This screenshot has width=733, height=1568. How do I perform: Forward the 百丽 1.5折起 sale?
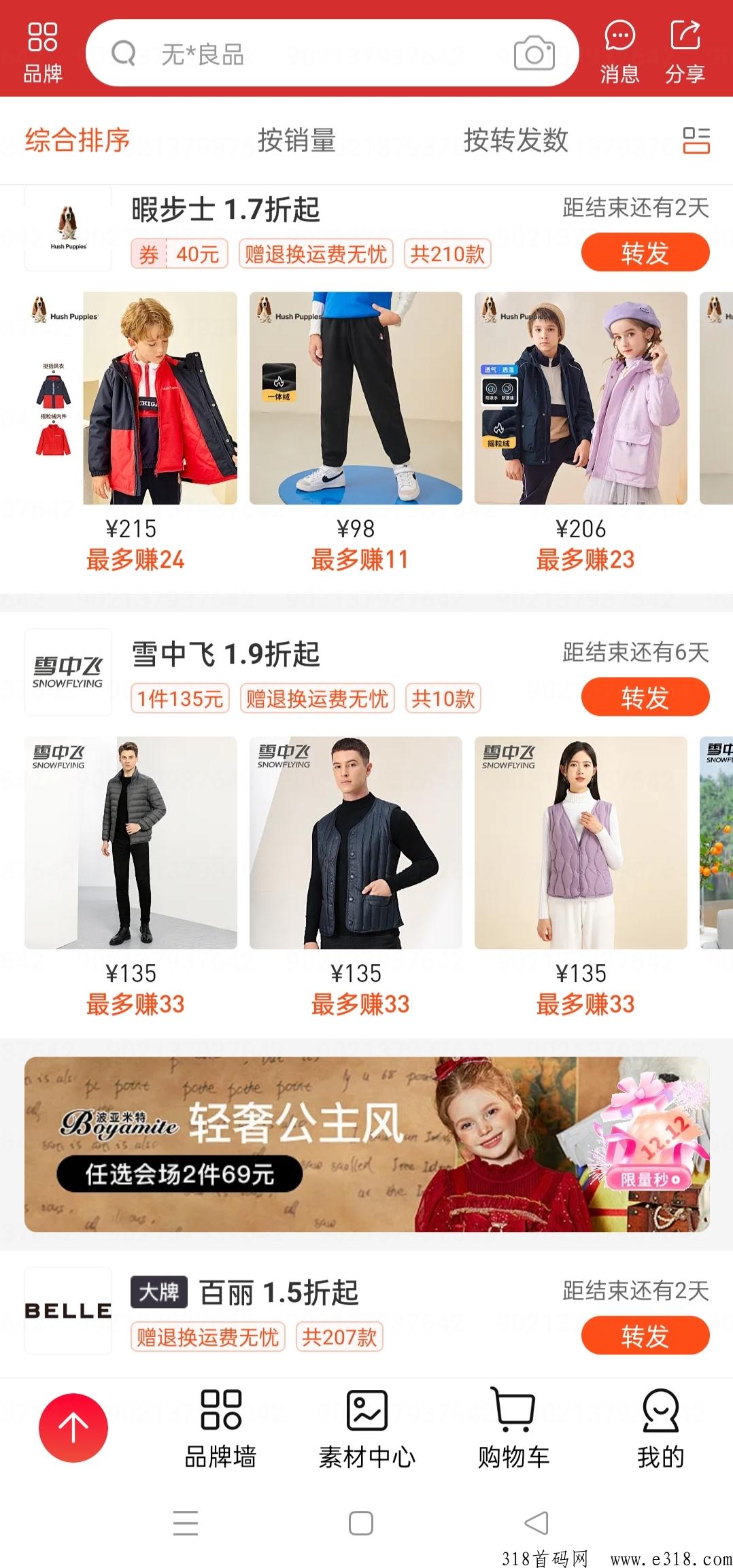pyautogui.click(x=645, y=1335)
